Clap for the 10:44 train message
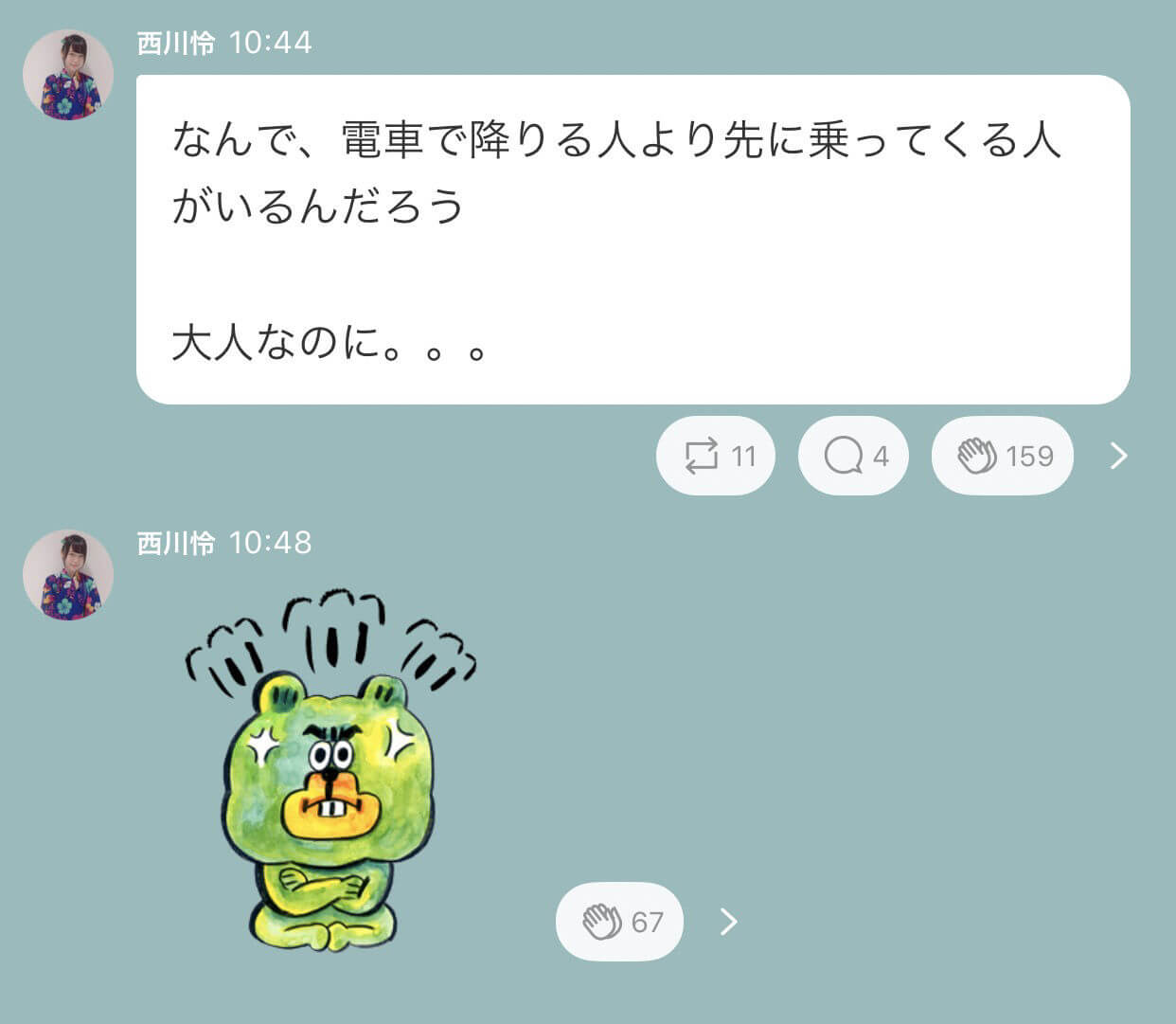Viewport: 1176px width, 1024px height. coord(1003,456)
